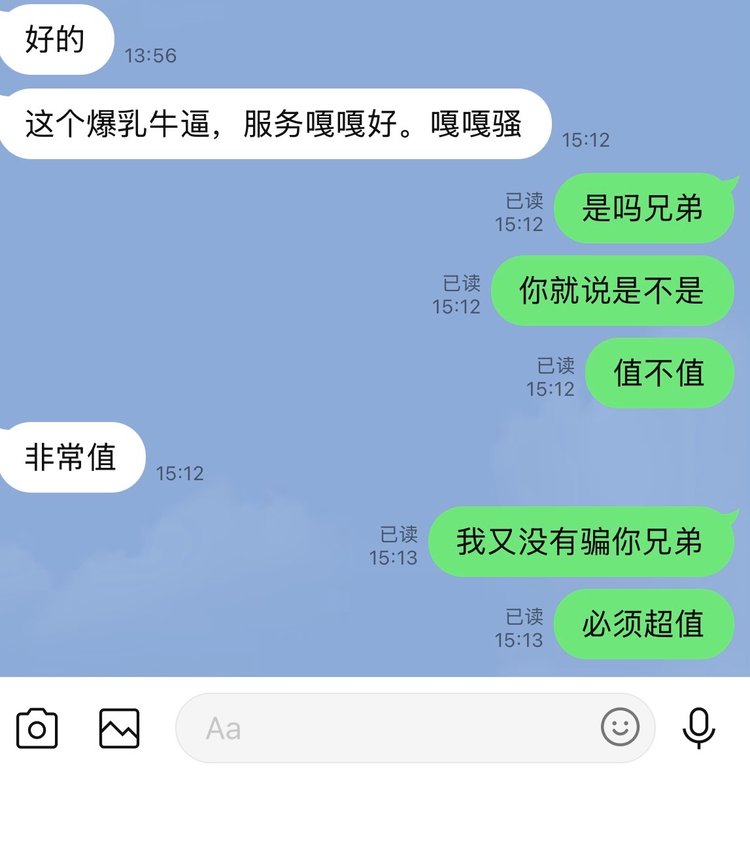Screen dimensions: 750x844
Task: Open the camera to take a photo
Action: 37,728
